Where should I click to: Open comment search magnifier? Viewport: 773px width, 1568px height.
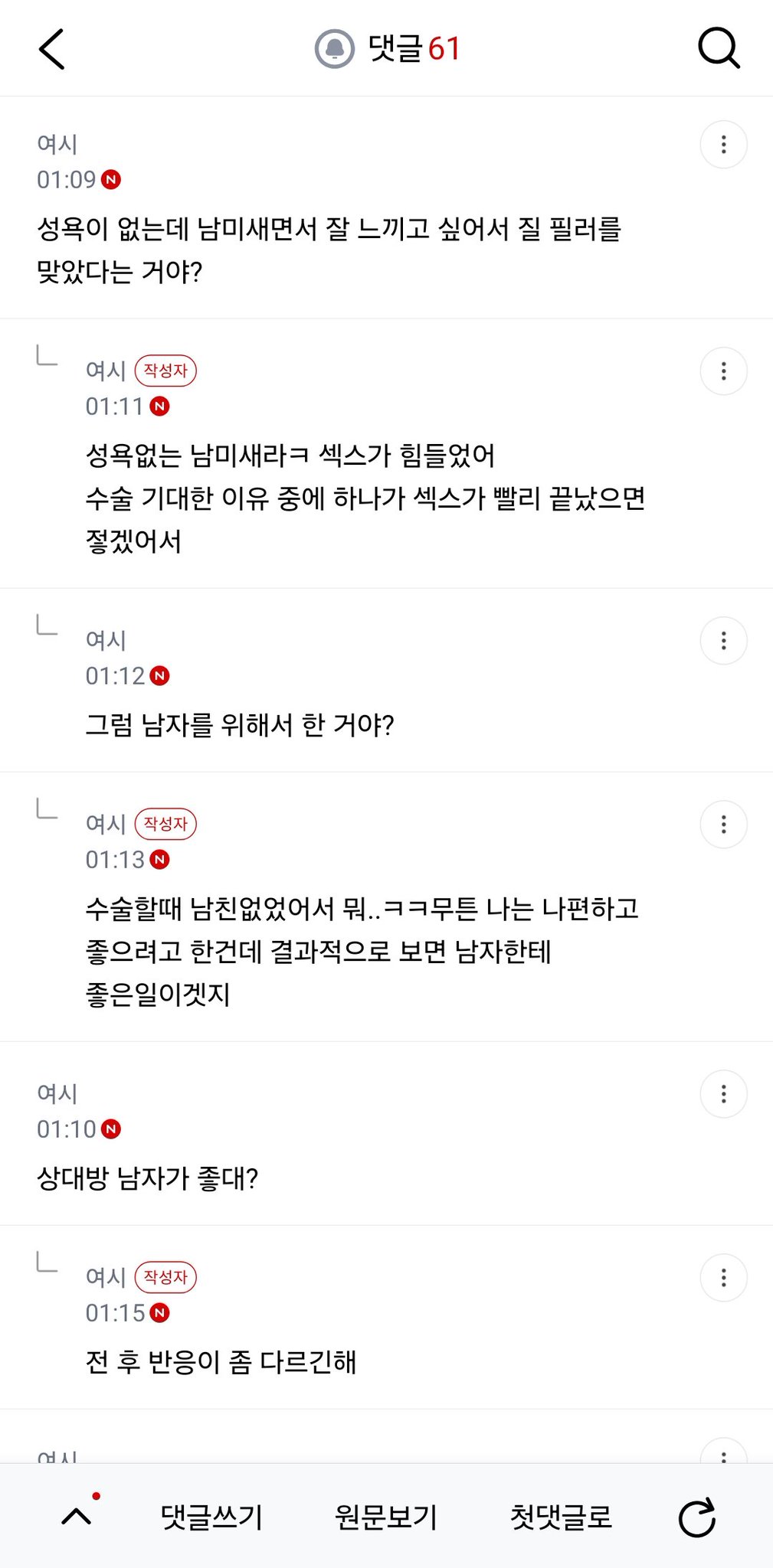coord(719,49)
